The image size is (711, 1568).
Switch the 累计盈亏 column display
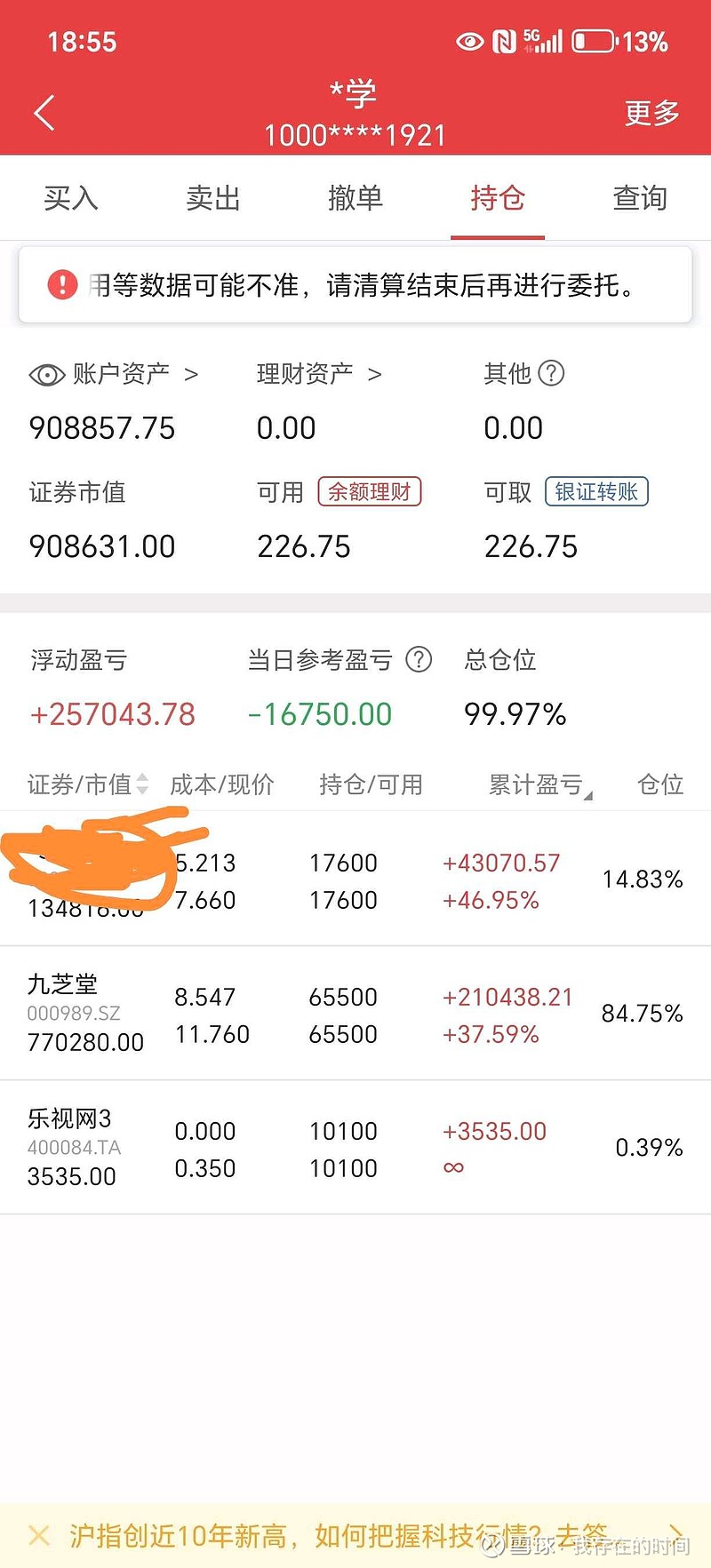coord(540,785)
